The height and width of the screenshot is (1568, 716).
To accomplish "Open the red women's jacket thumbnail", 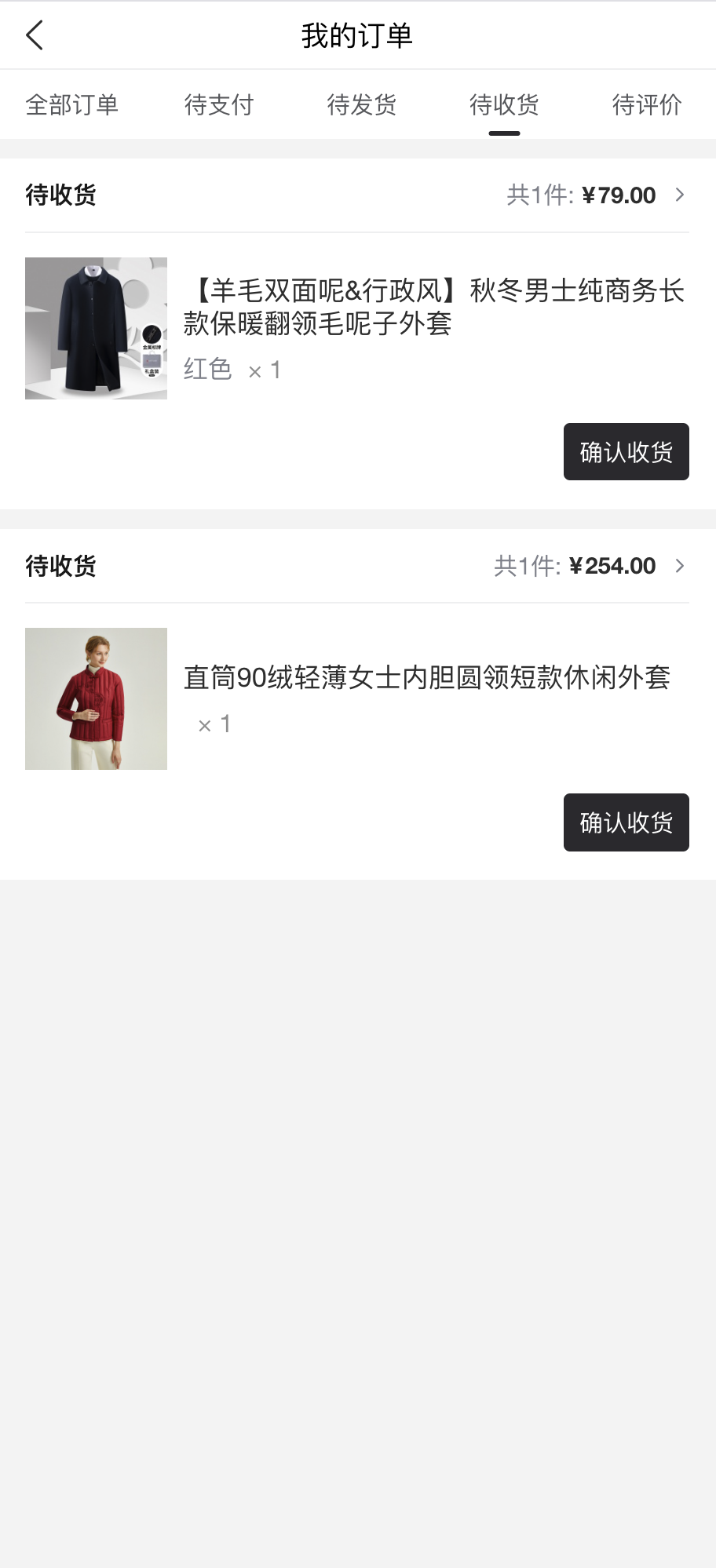I will click(96, 698).
